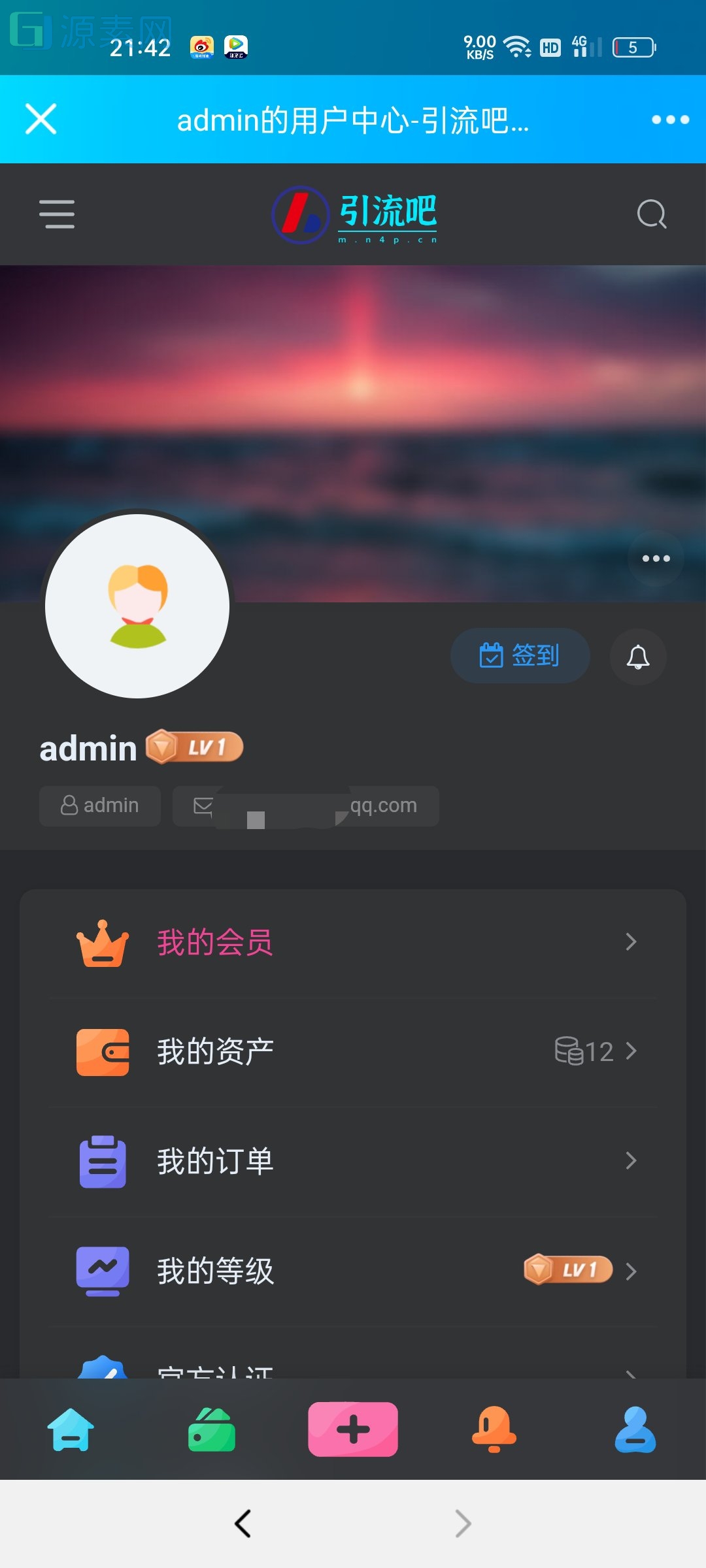
Task: Expand 我的订单 using its arrow
Action: coord(630,1160)
